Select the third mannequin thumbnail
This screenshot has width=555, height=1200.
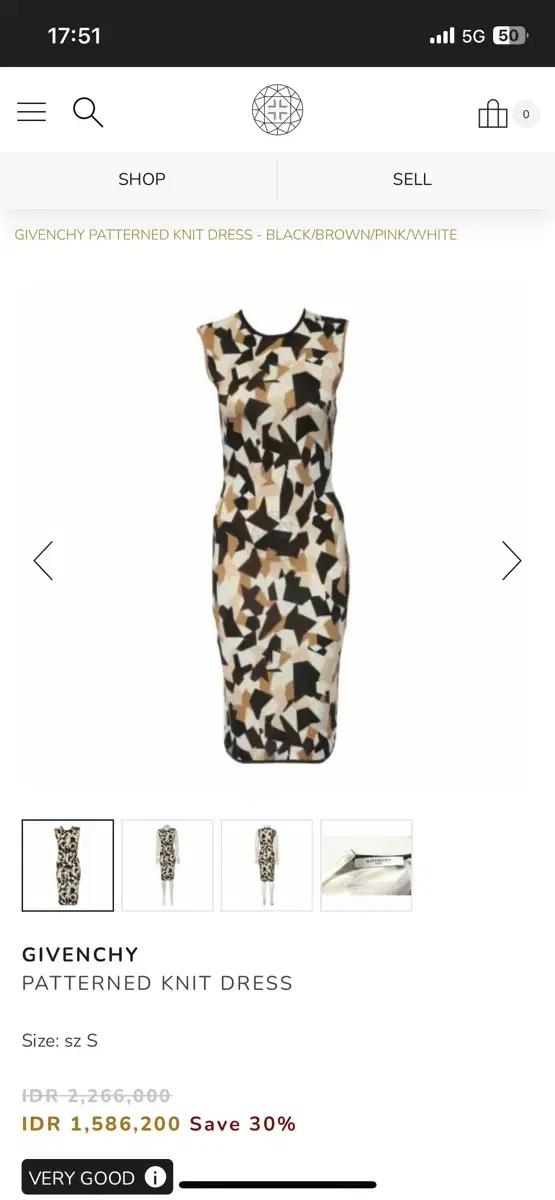(x=266, y=866)
